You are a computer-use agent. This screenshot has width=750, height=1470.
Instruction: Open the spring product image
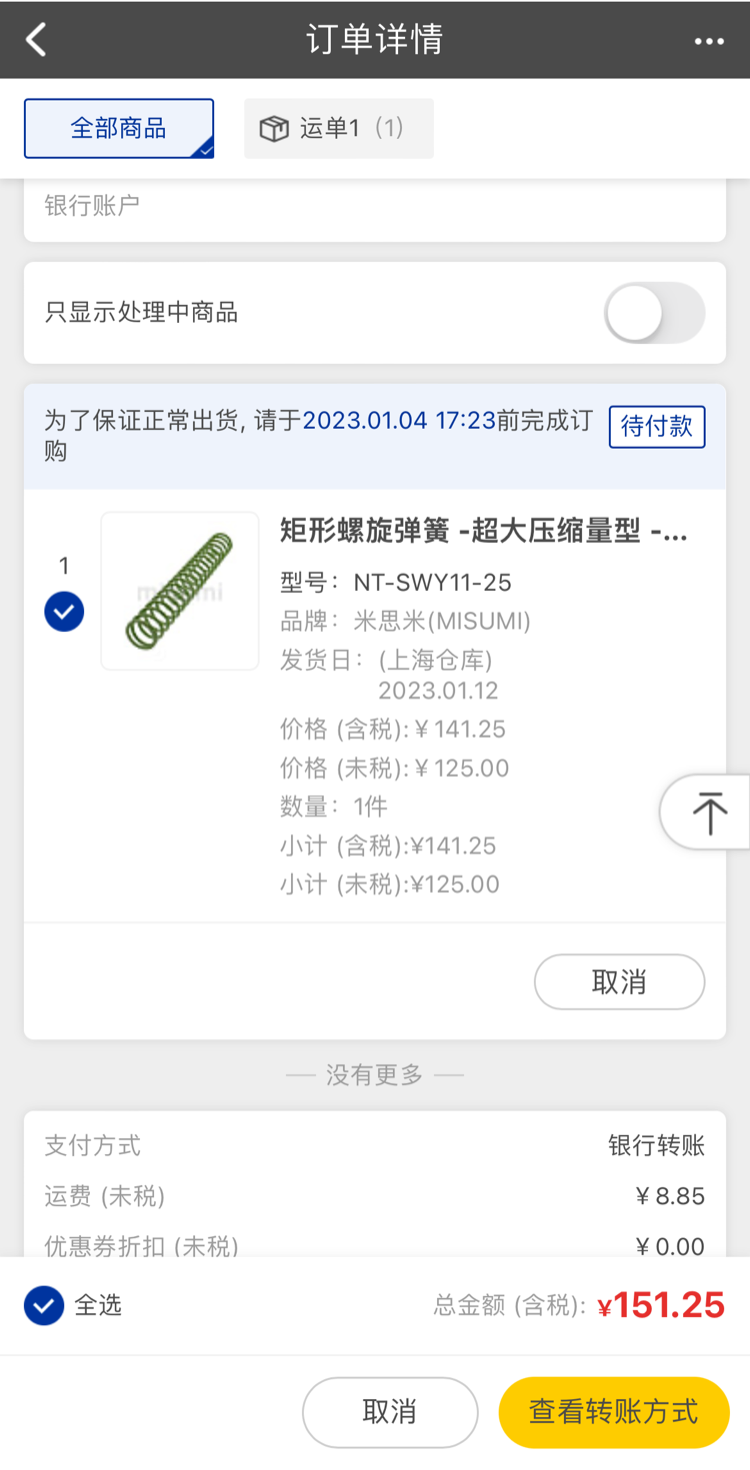180,591
